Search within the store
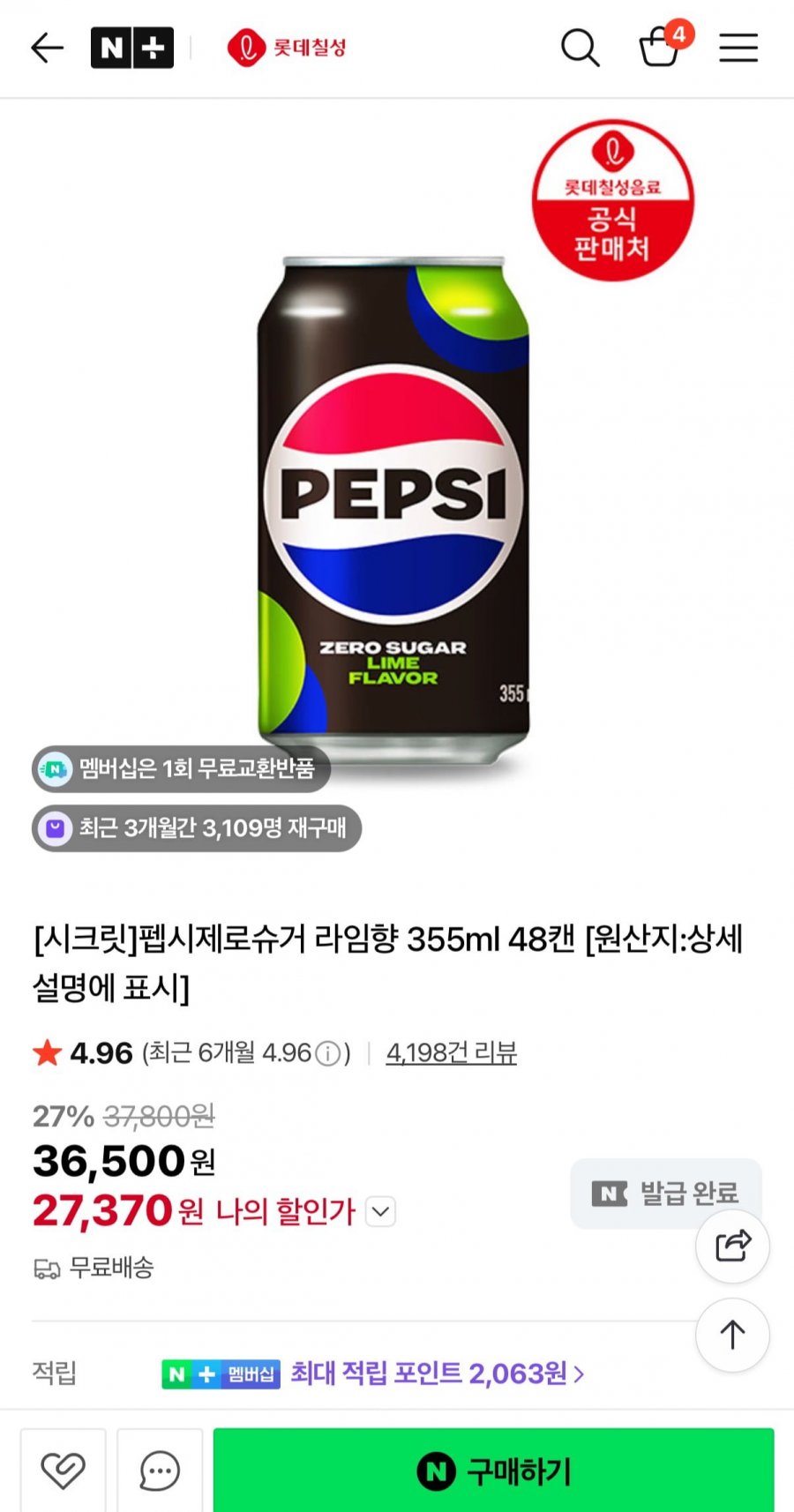This screenshot has height=1512, width=794. [580, 48]
